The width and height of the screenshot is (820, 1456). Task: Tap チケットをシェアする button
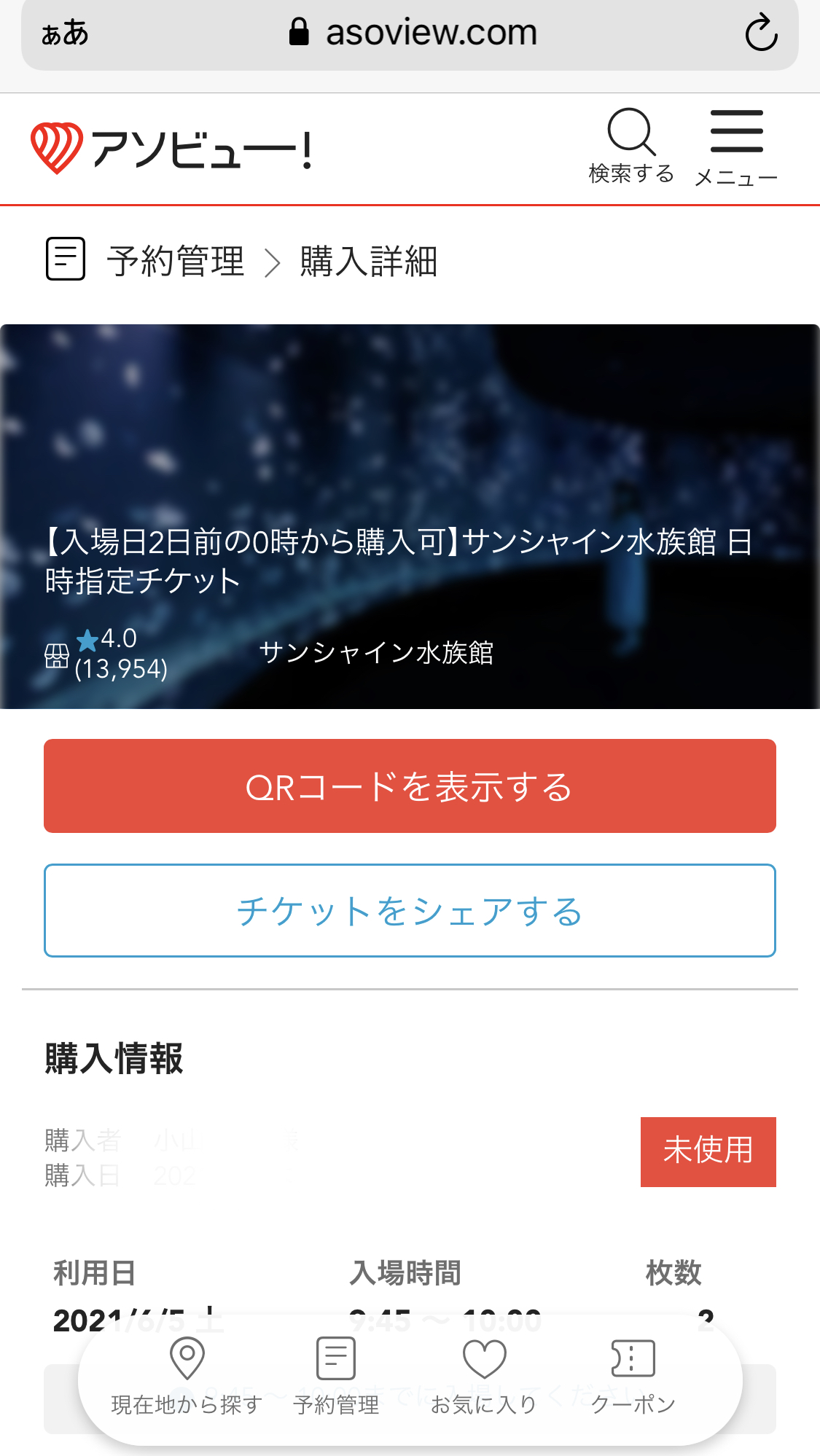point(410,911)
